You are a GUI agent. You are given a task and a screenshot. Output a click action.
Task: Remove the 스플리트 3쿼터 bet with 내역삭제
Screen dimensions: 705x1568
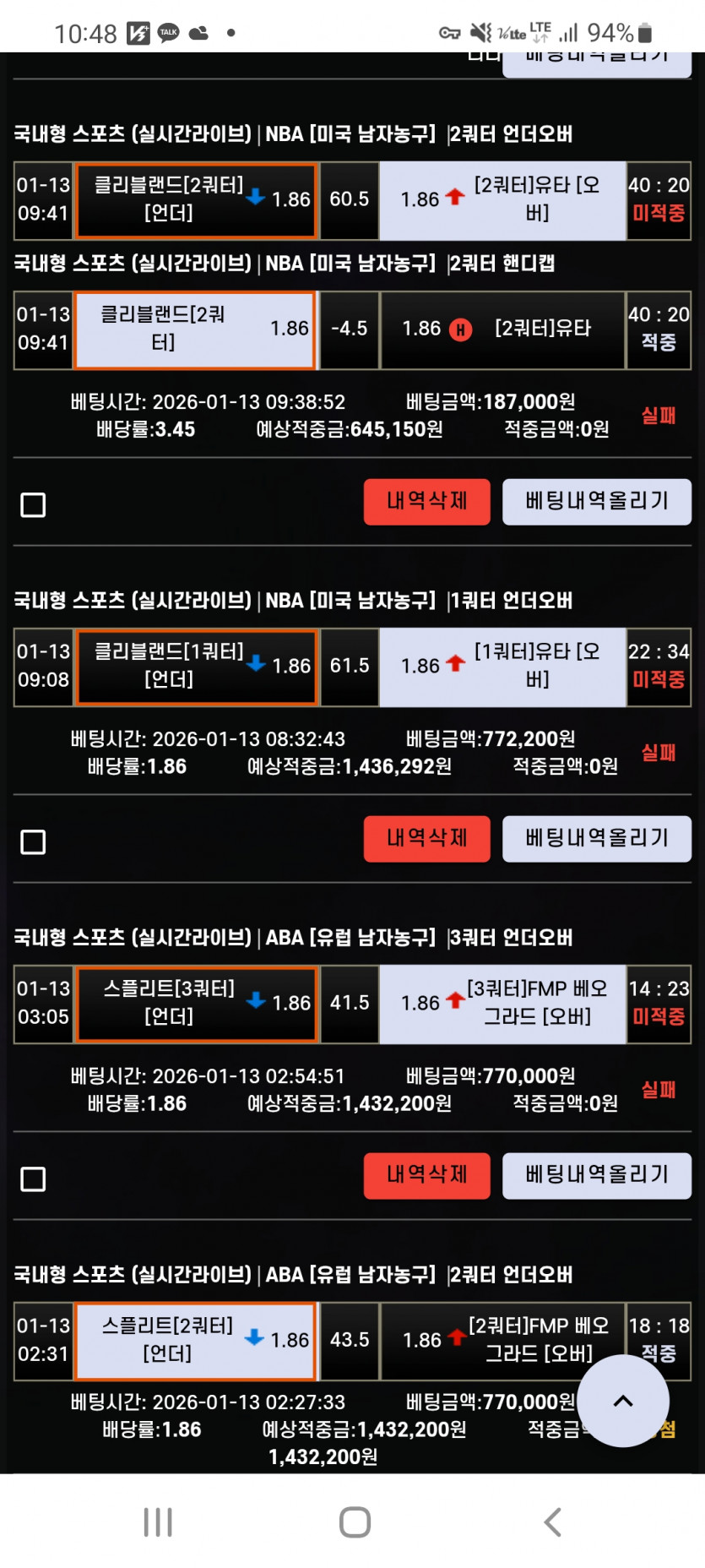pos(426,1175)
